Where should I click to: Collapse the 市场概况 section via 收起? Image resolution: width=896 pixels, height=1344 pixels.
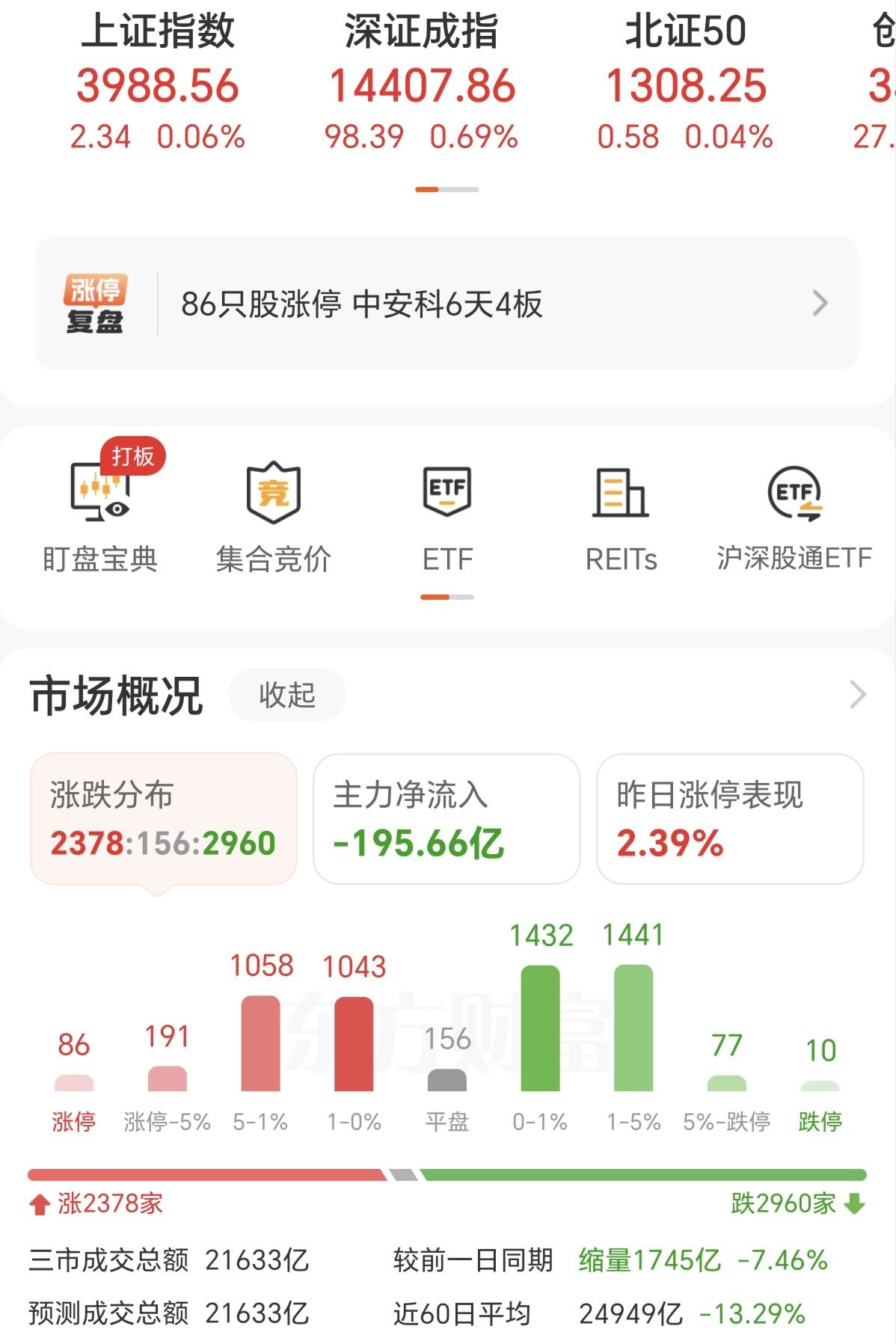tap(286, 696)
